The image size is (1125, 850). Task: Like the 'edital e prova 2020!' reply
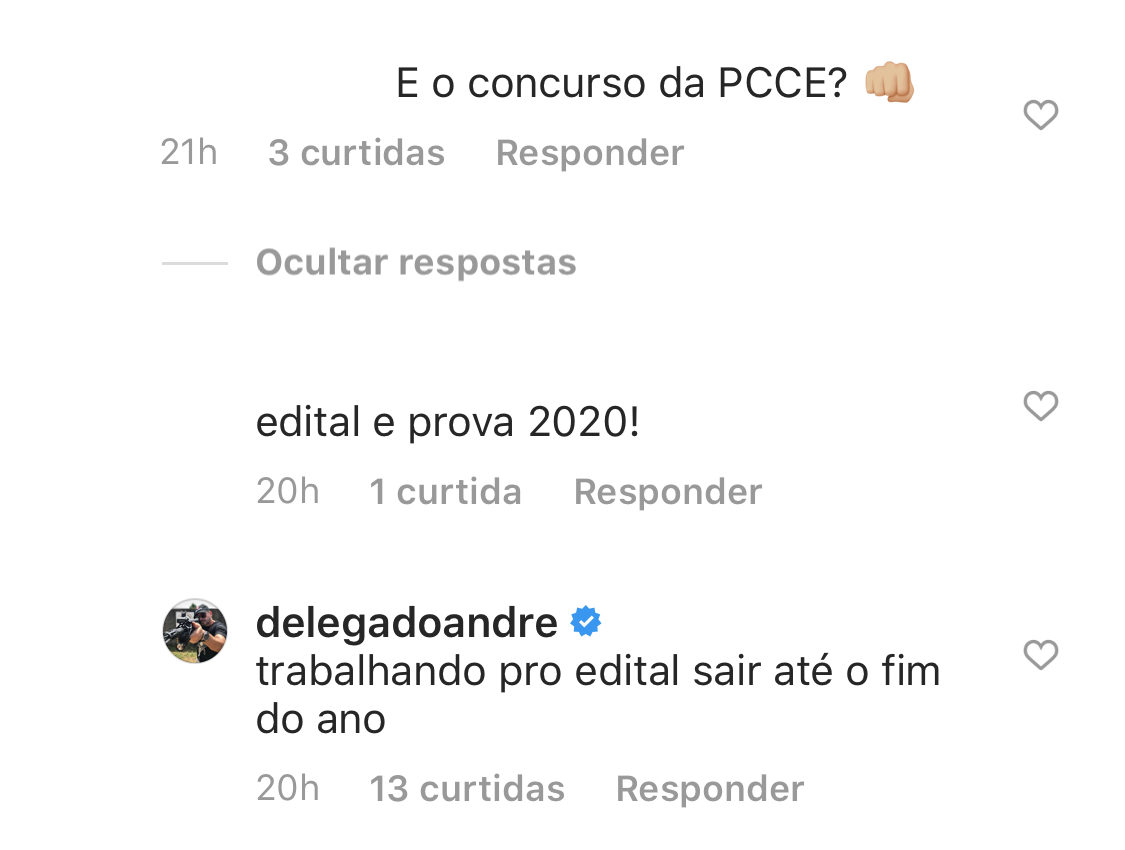click(1040, 406)
